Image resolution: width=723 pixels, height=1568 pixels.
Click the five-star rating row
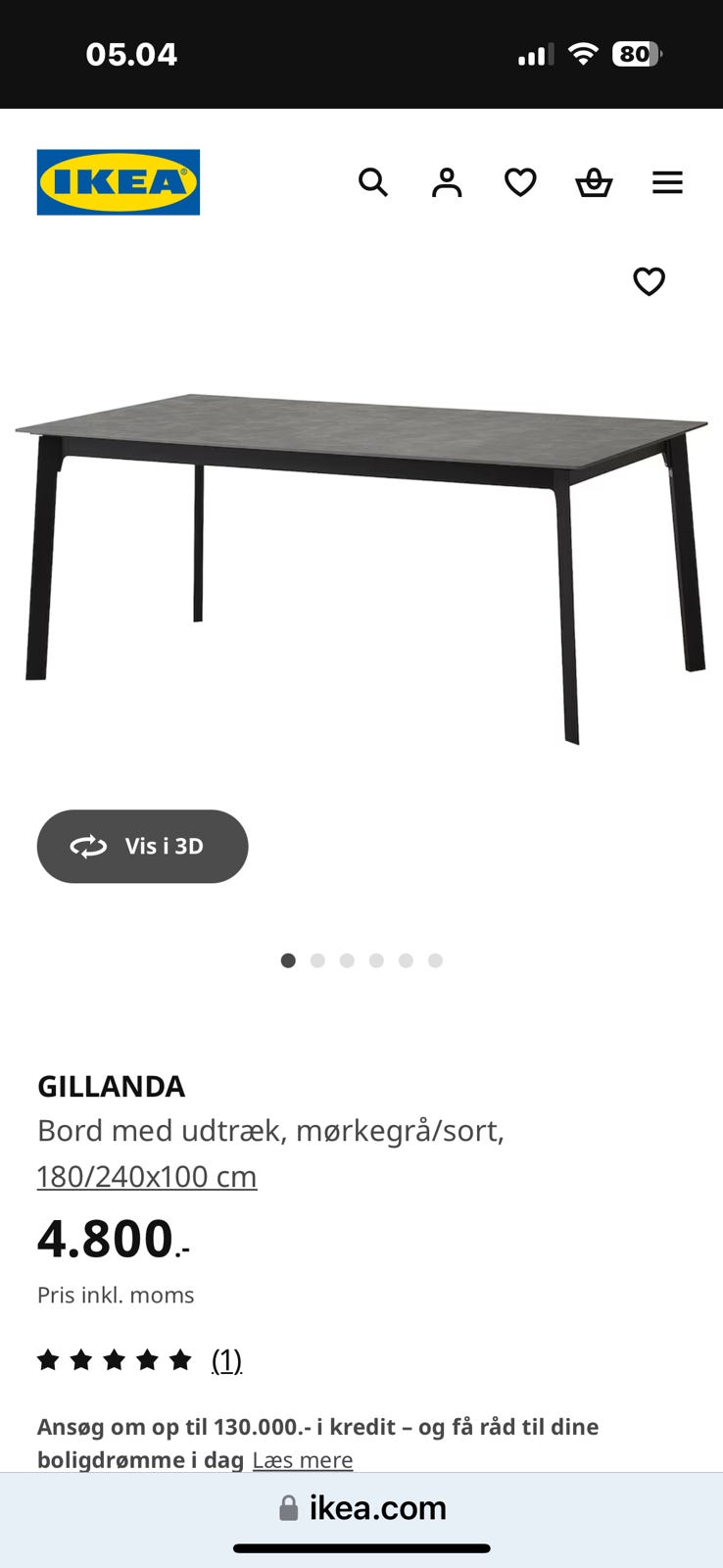coord(113,1359)
